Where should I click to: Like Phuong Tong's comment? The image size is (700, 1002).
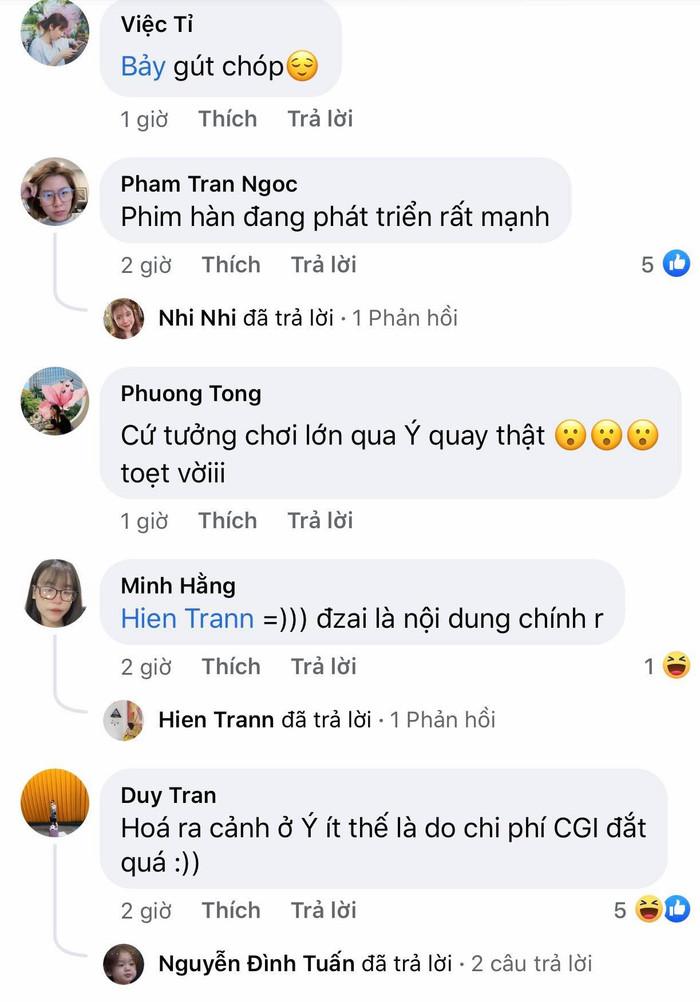[x=227, y=521]
